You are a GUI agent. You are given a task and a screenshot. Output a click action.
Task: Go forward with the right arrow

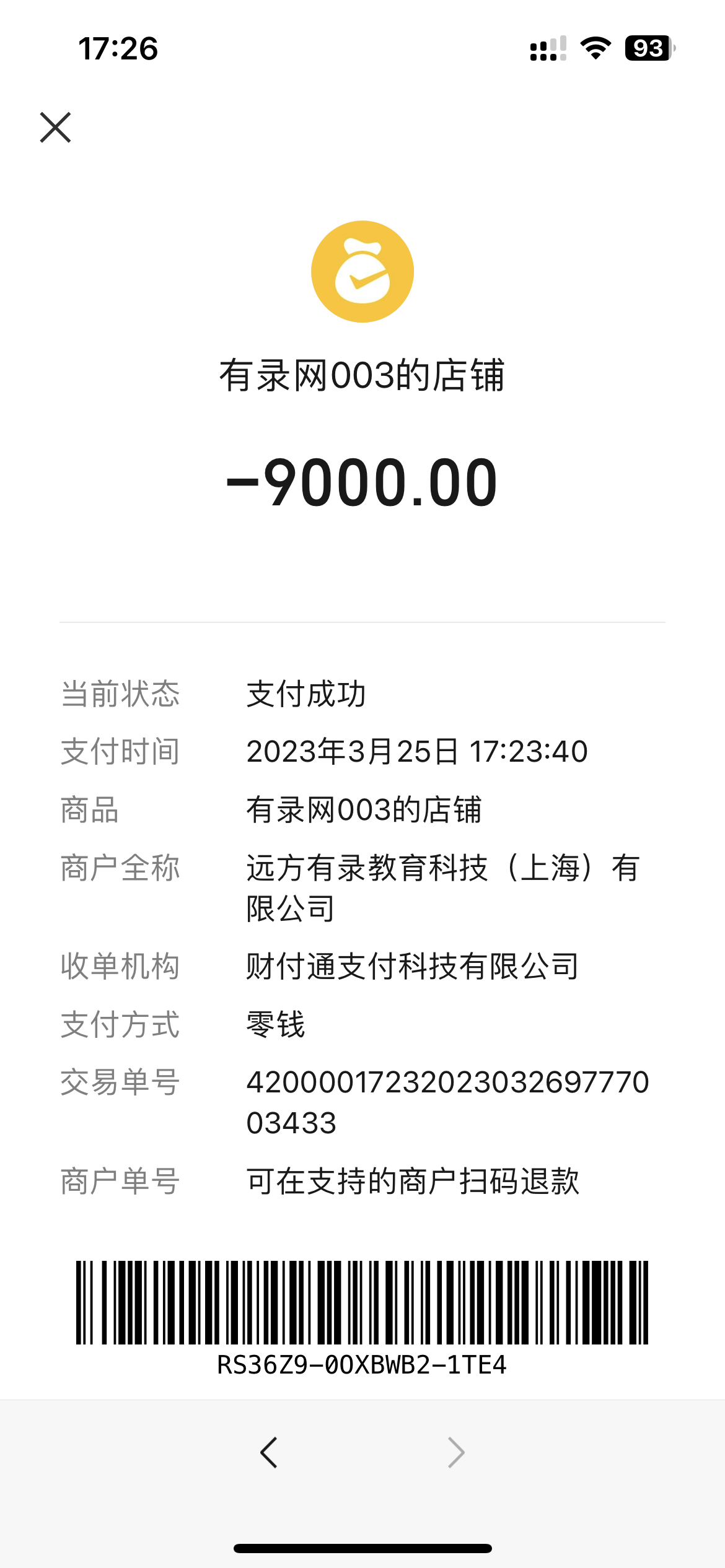[x=456, y=1452]
